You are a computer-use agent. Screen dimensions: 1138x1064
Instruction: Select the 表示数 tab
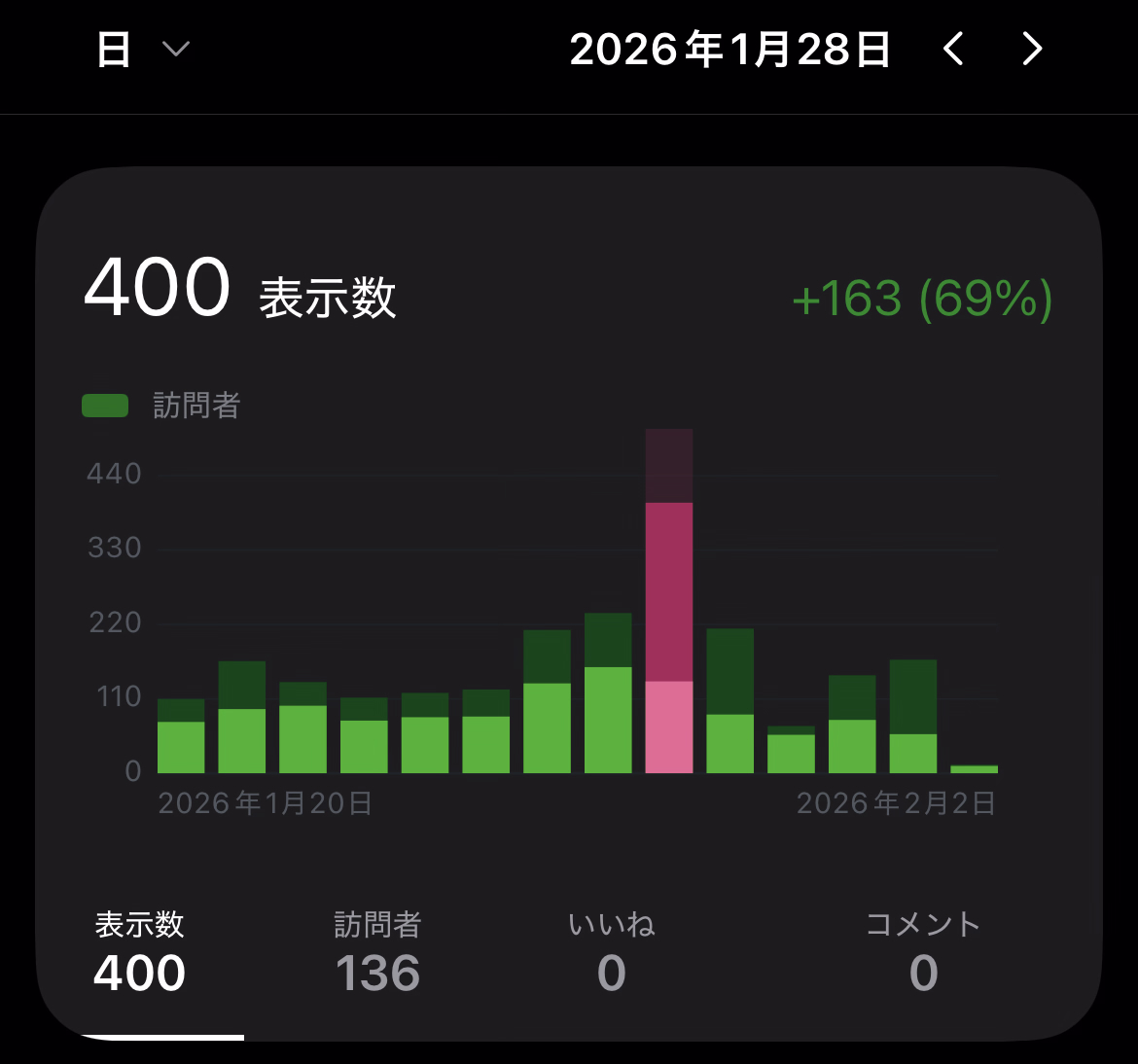[140, 953]
